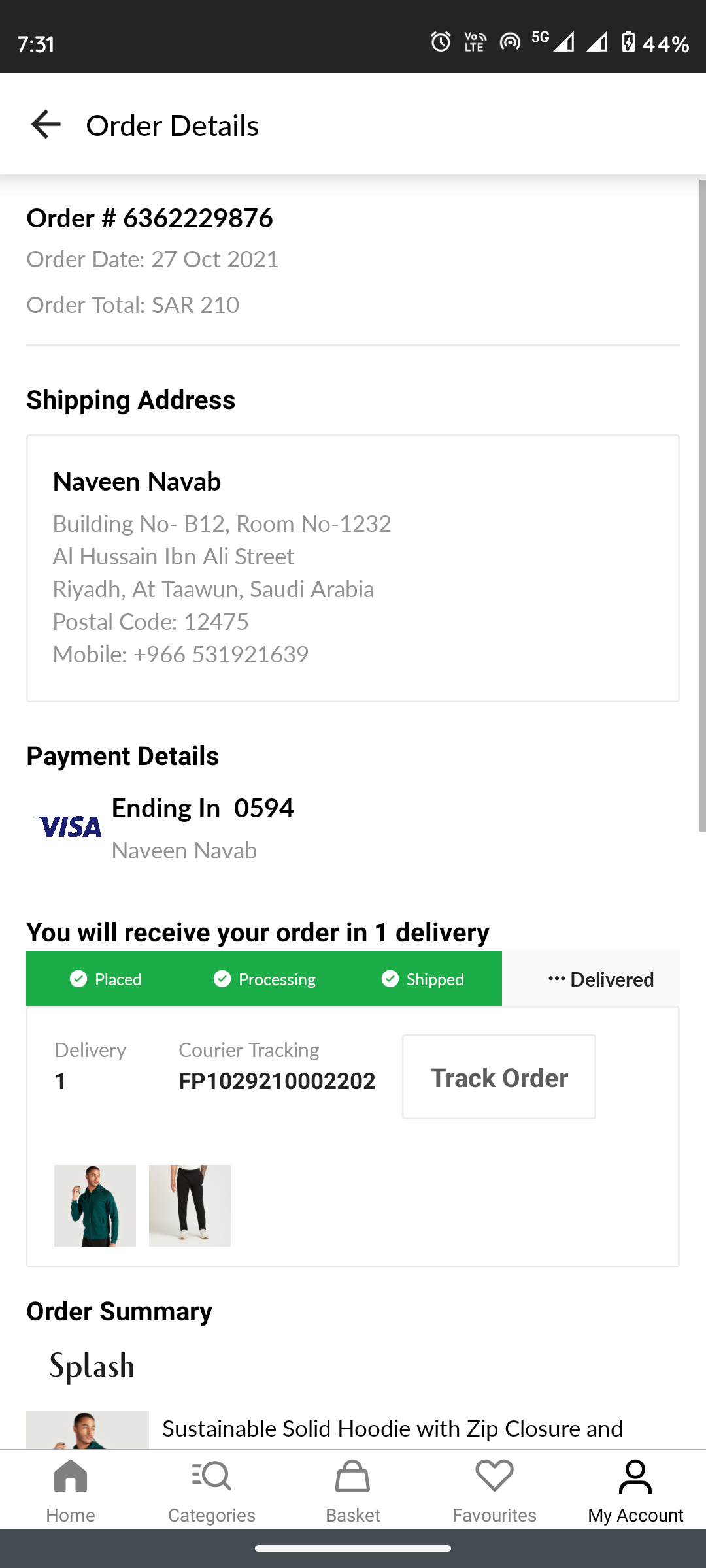Tap the Track Order button
Screen dimensions: 706x1568
pos(499,1077)
